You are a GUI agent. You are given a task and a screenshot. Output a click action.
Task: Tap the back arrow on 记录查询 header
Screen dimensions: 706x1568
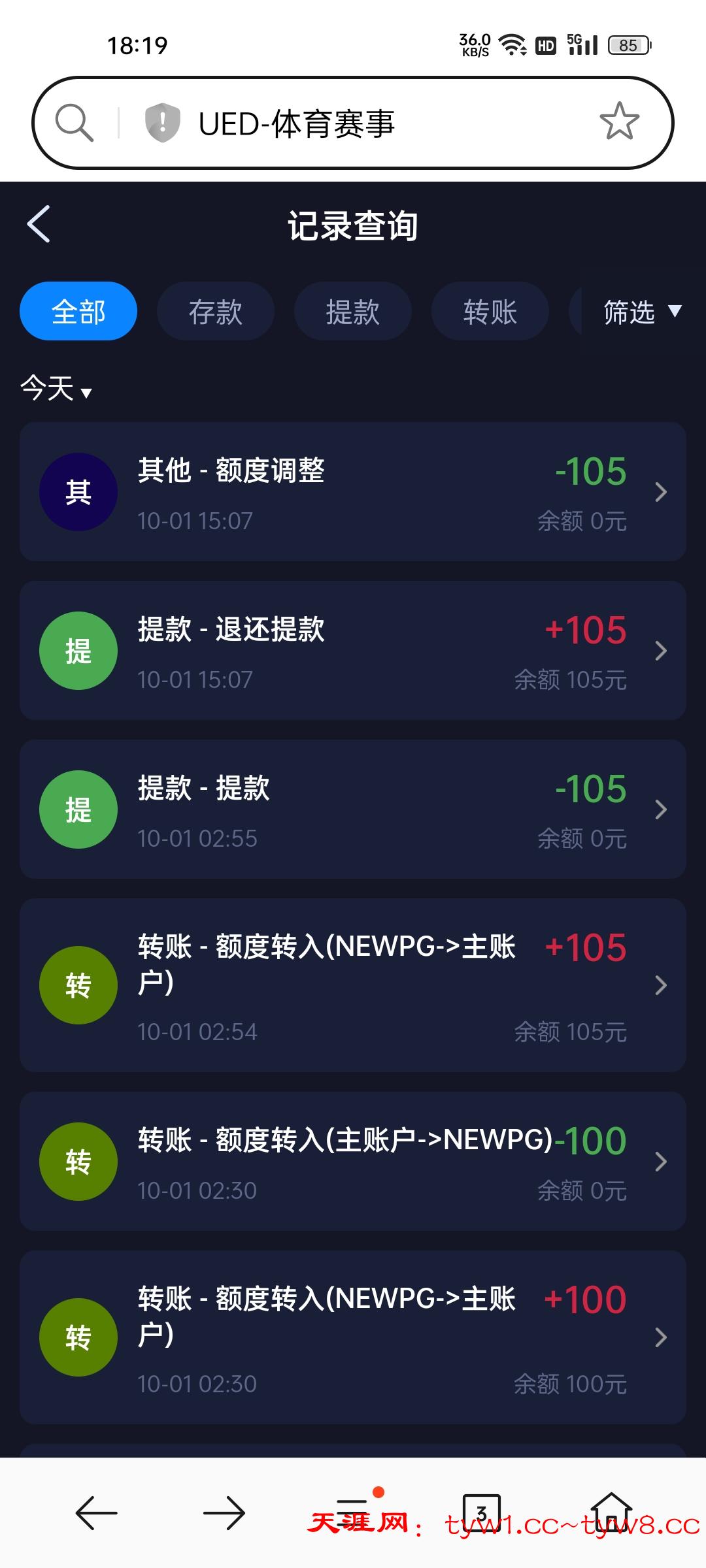click(x=37, y=224)
